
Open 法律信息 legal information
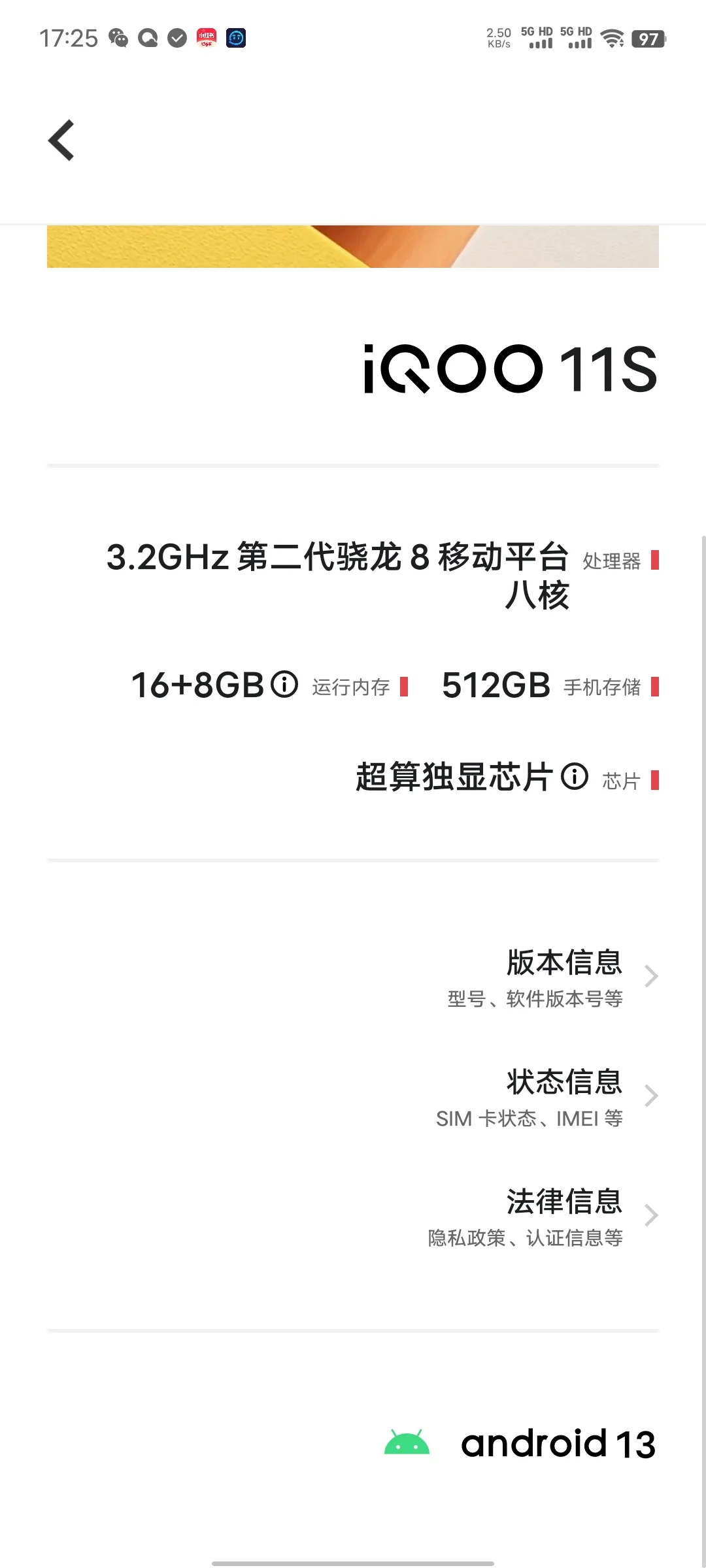[x=353, y=1217]
